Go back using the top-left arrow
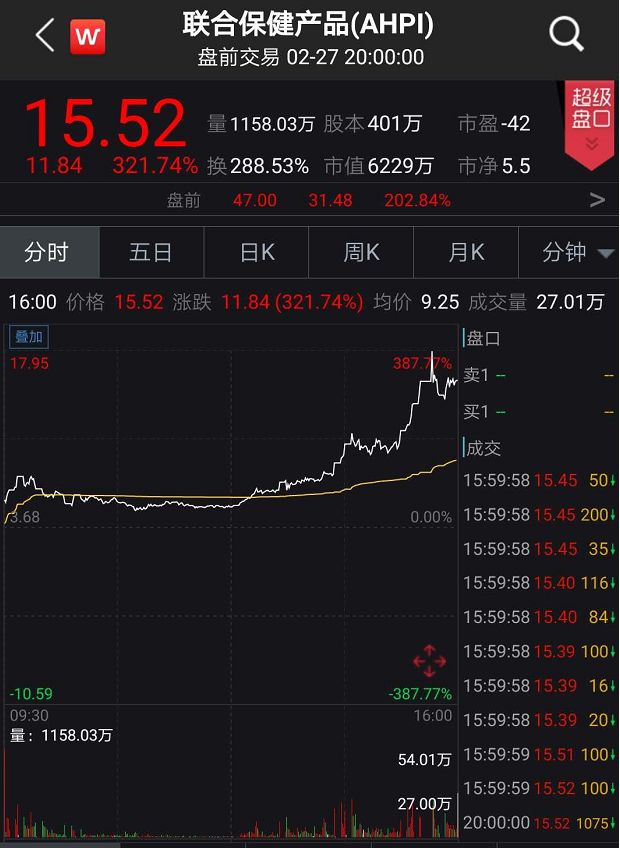The height and width of the screenshot is (848, 620). [x=44, y=37]
